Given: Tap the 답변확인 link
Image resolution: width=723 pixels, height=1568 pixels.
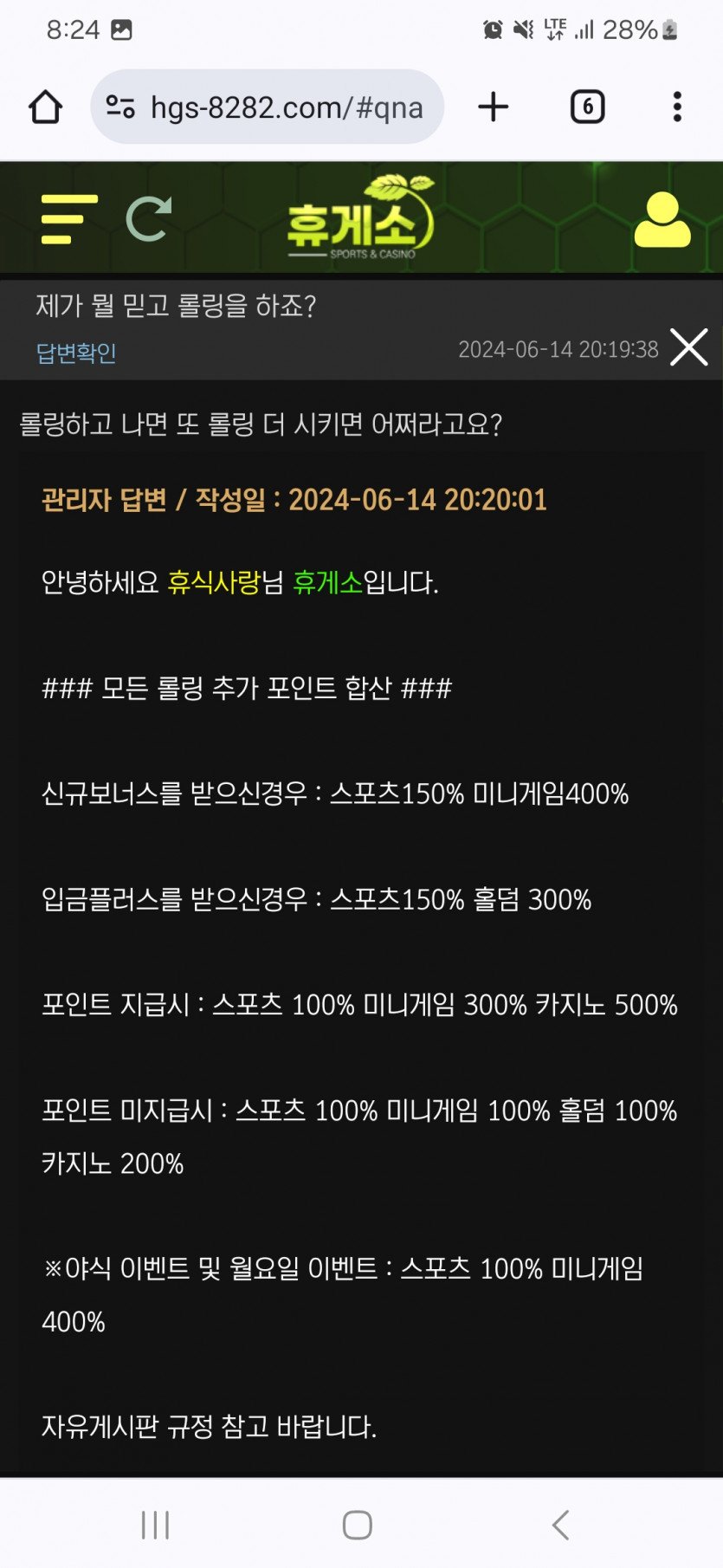Looking at the screenshot, I should [x=76, y=353].
